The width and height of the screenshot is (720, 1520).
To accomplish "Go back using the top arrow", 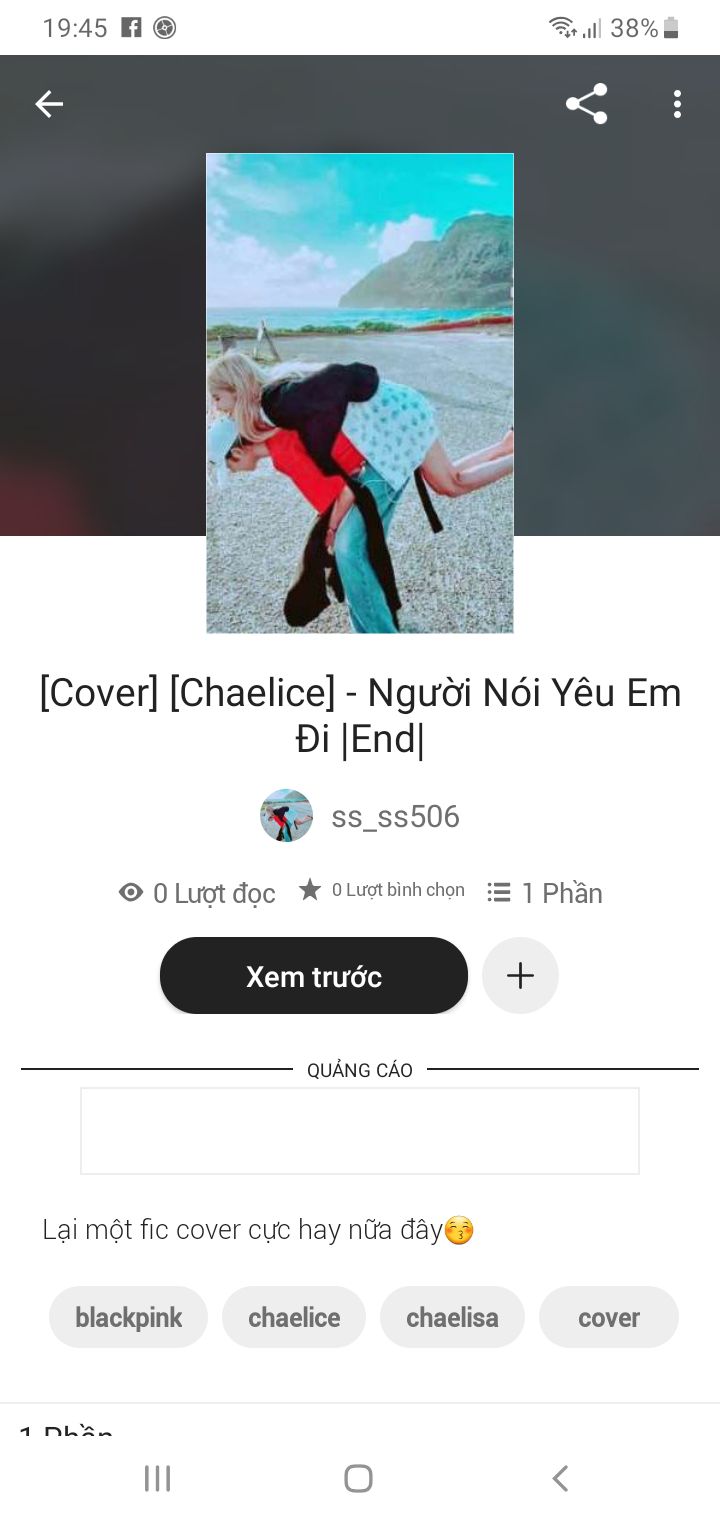I will [x=49, y=104].
